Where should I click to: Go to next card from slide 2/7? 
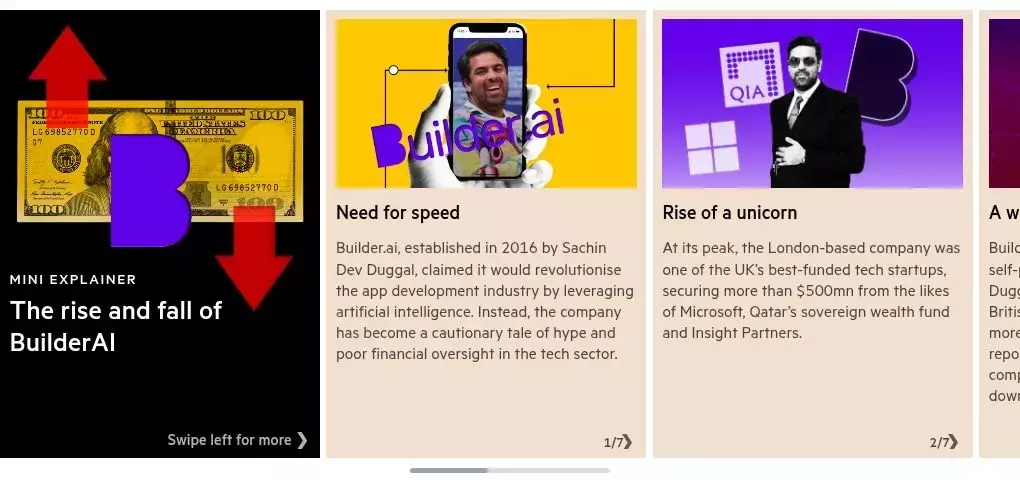954,442
